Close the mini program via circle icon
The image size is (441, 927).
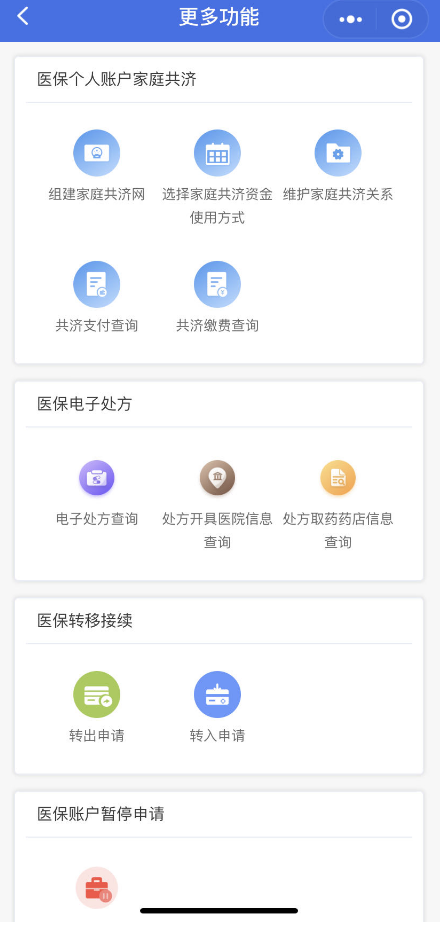point(402,20)
